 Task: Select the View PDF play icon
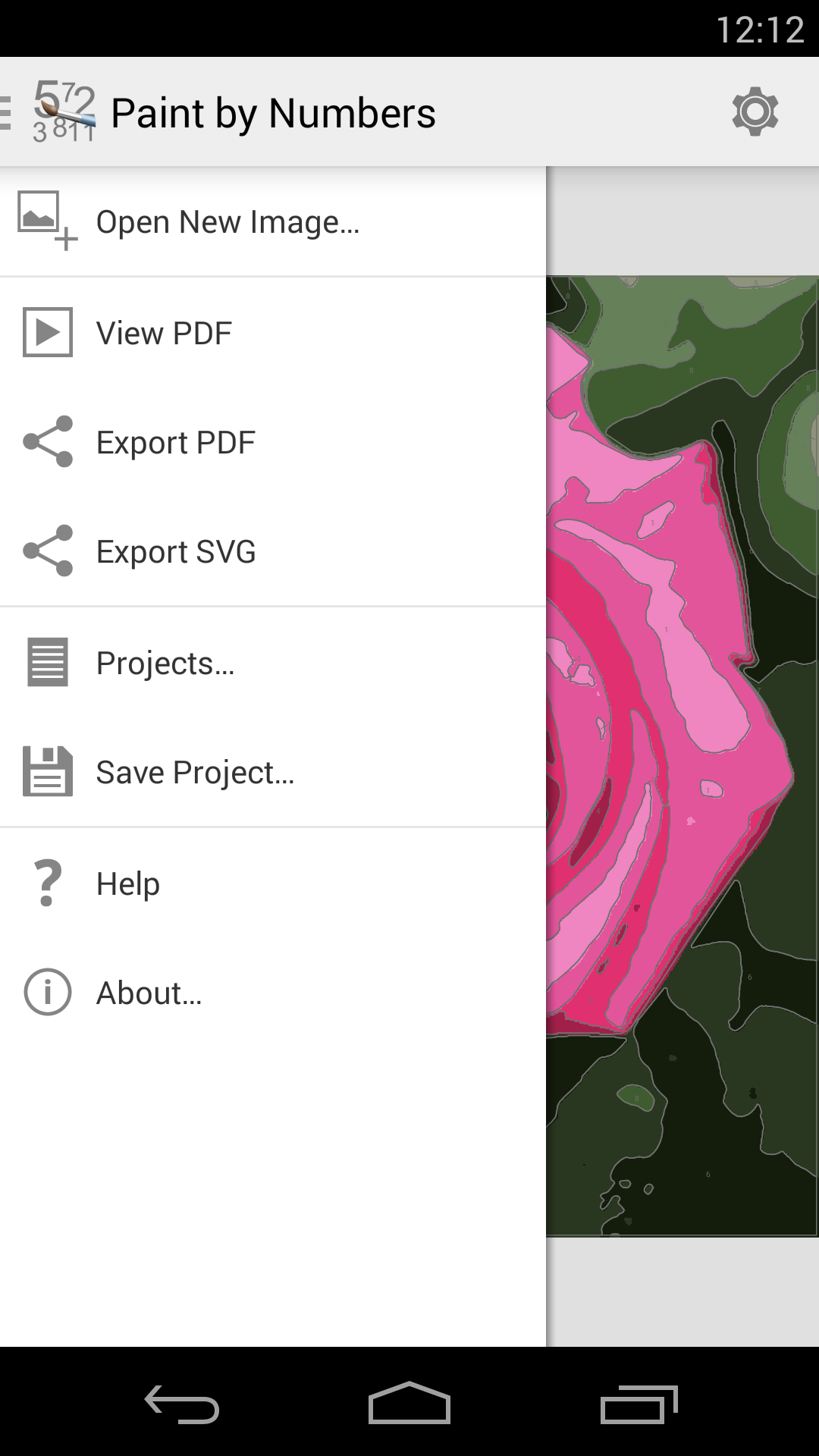[47, 331]
